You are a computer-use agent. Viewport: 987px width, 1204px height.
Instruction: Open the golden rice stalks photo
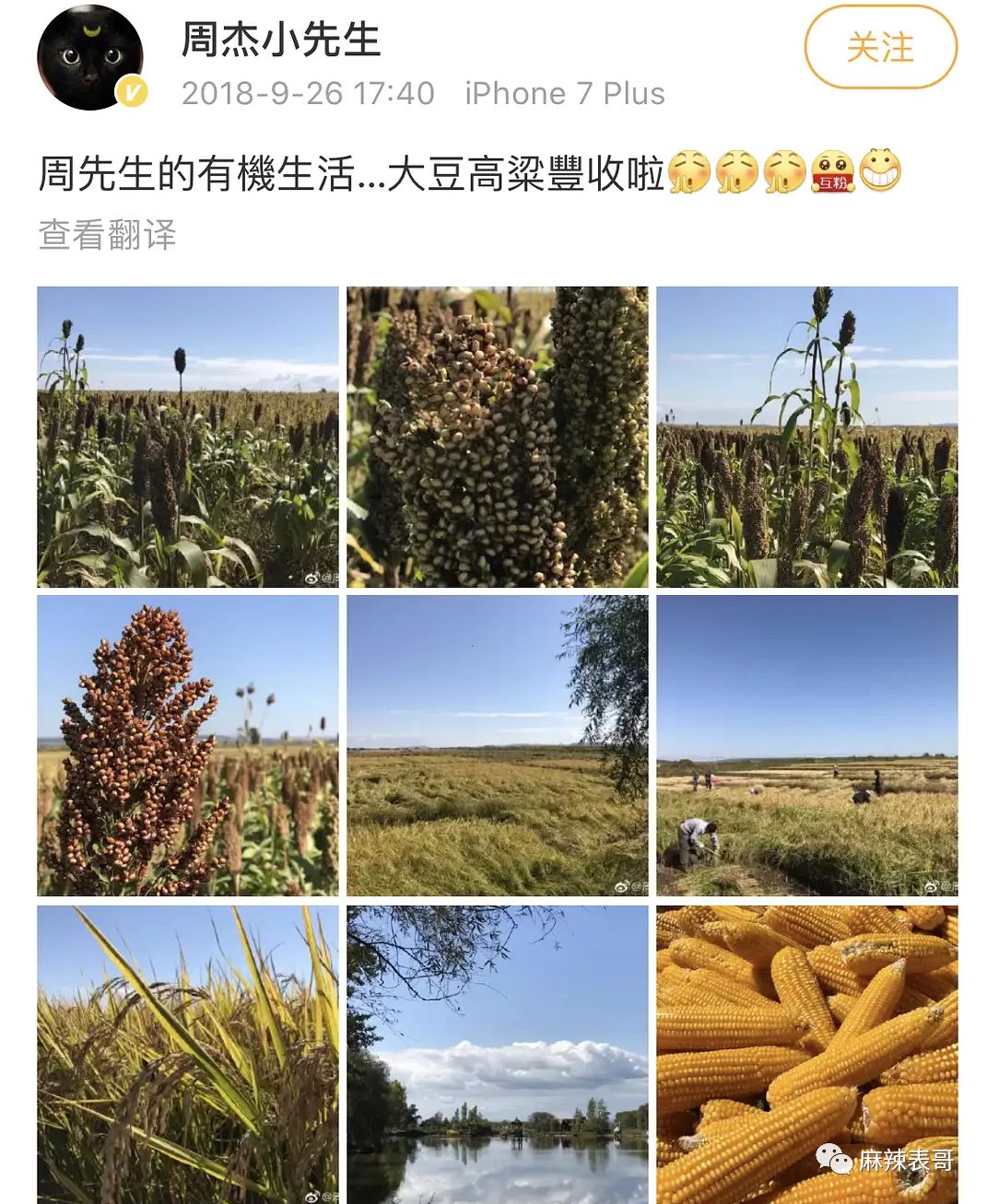(x=188, y=1054)
